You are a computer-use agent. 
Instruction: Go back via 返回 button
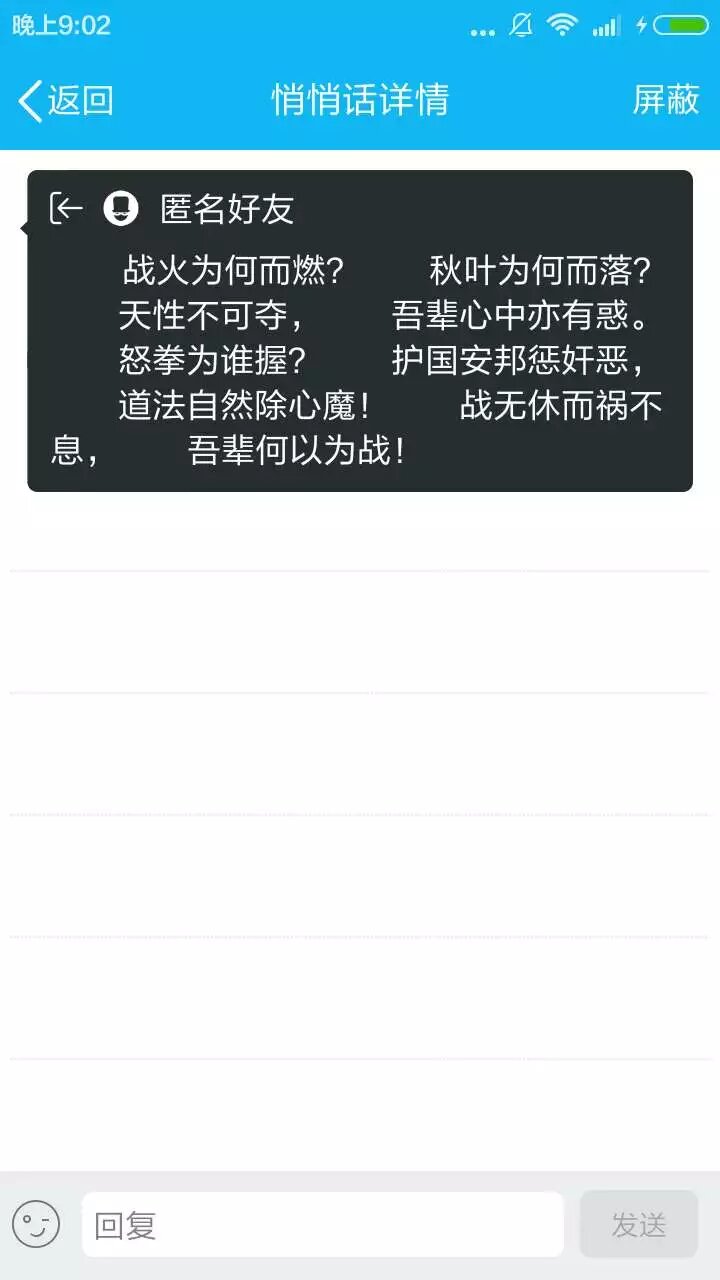(66, 100)
